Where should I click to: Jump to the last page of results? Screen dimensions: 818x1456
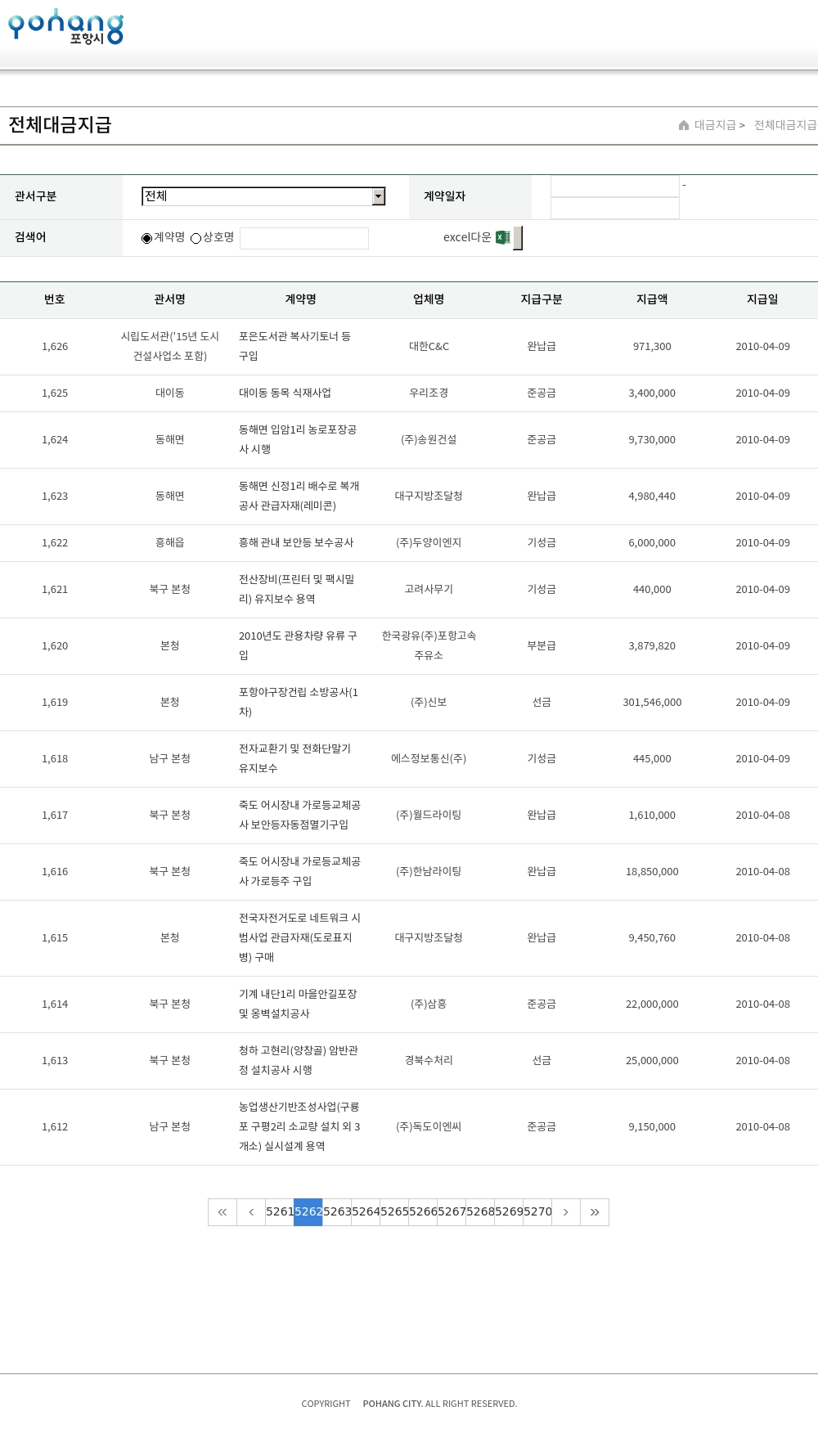tap(595, 1212)
